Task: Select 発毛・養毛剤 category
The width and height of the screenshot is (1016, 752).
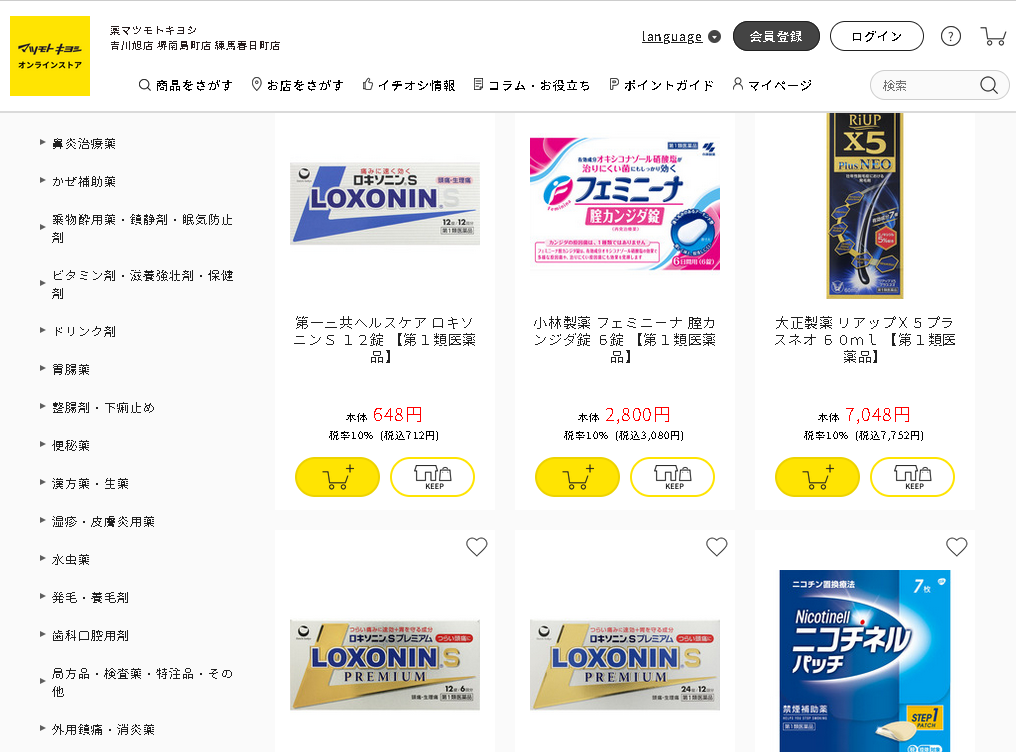Action: click(x=90, y=597)
